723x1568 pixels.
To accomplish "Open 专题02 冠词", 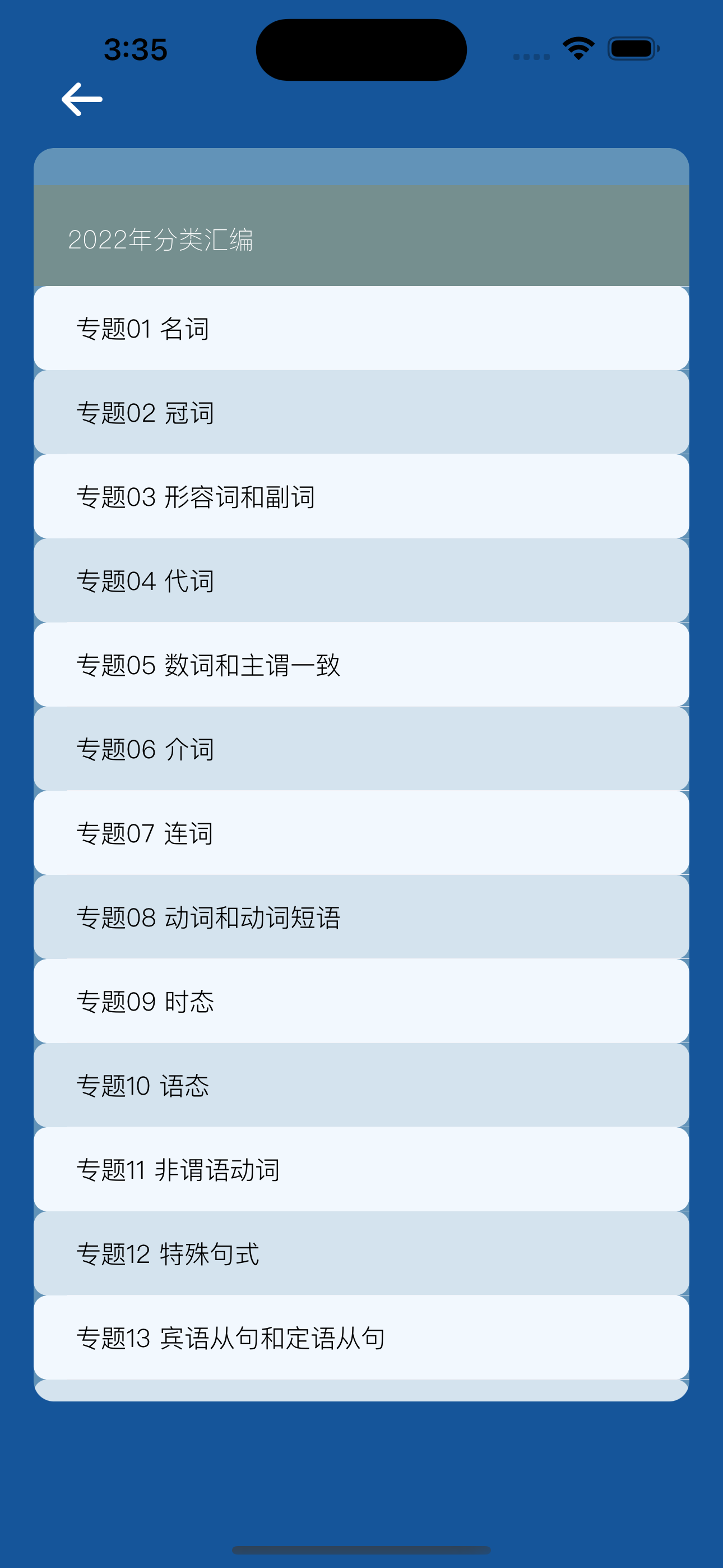I will pos(361,413).
